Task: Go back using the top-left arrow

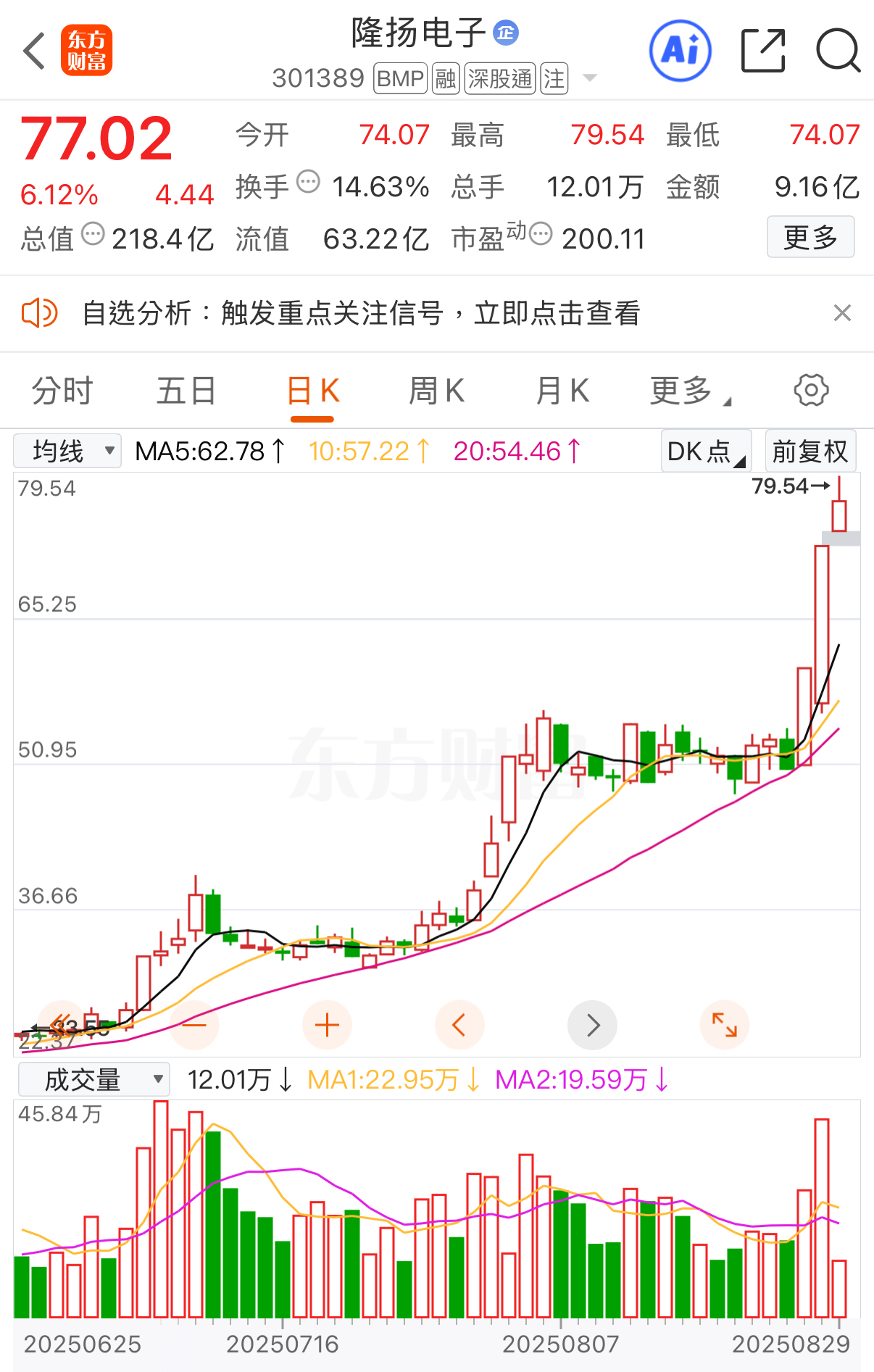Action: click(x=34, y=51)
